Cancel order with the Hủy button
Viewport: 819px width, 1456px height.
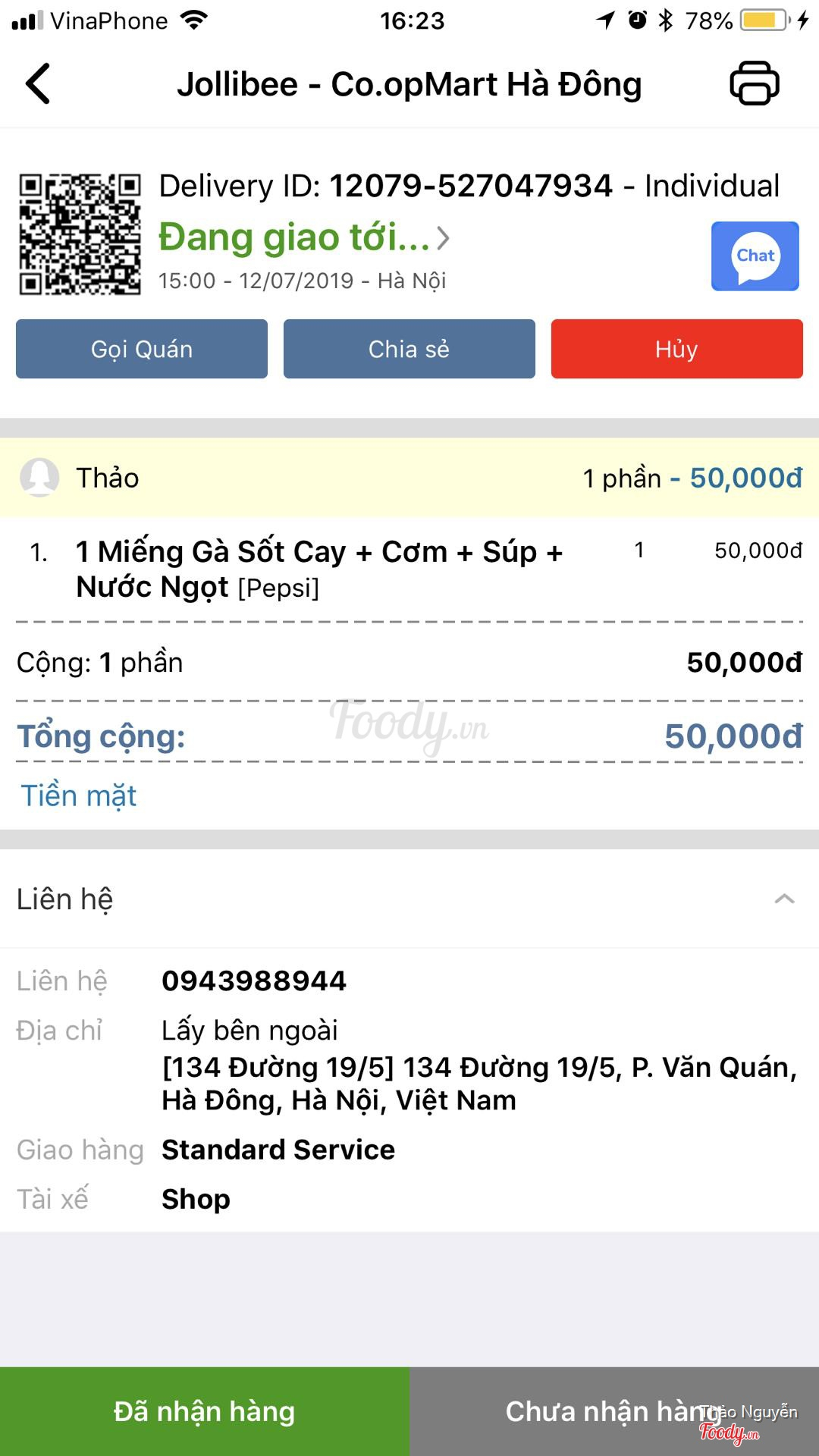click(676, 349)
